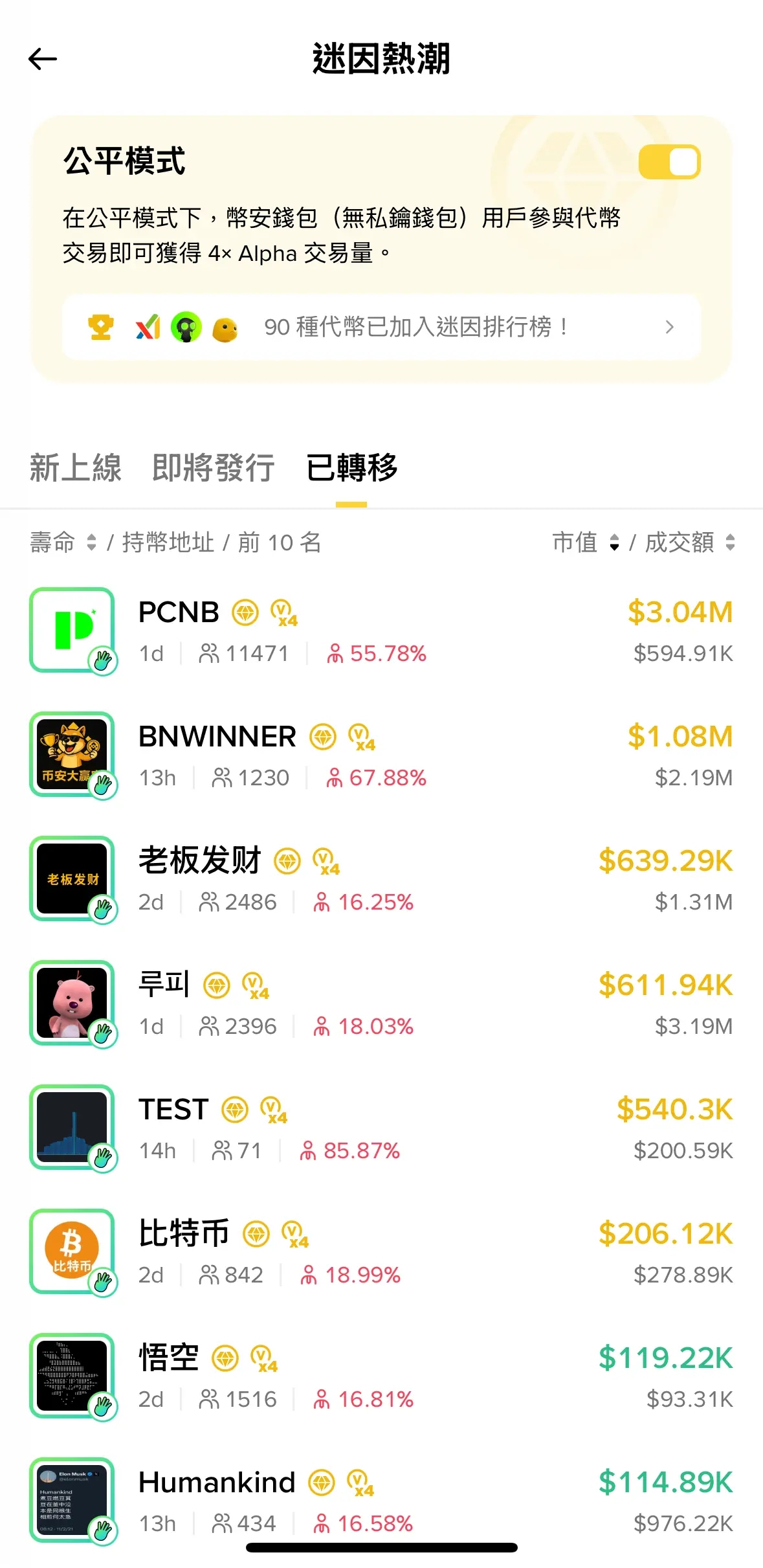Screen dimensions: 763x1568
Task: Open the 市值 sort dropdown
Action: pos(613,544)
